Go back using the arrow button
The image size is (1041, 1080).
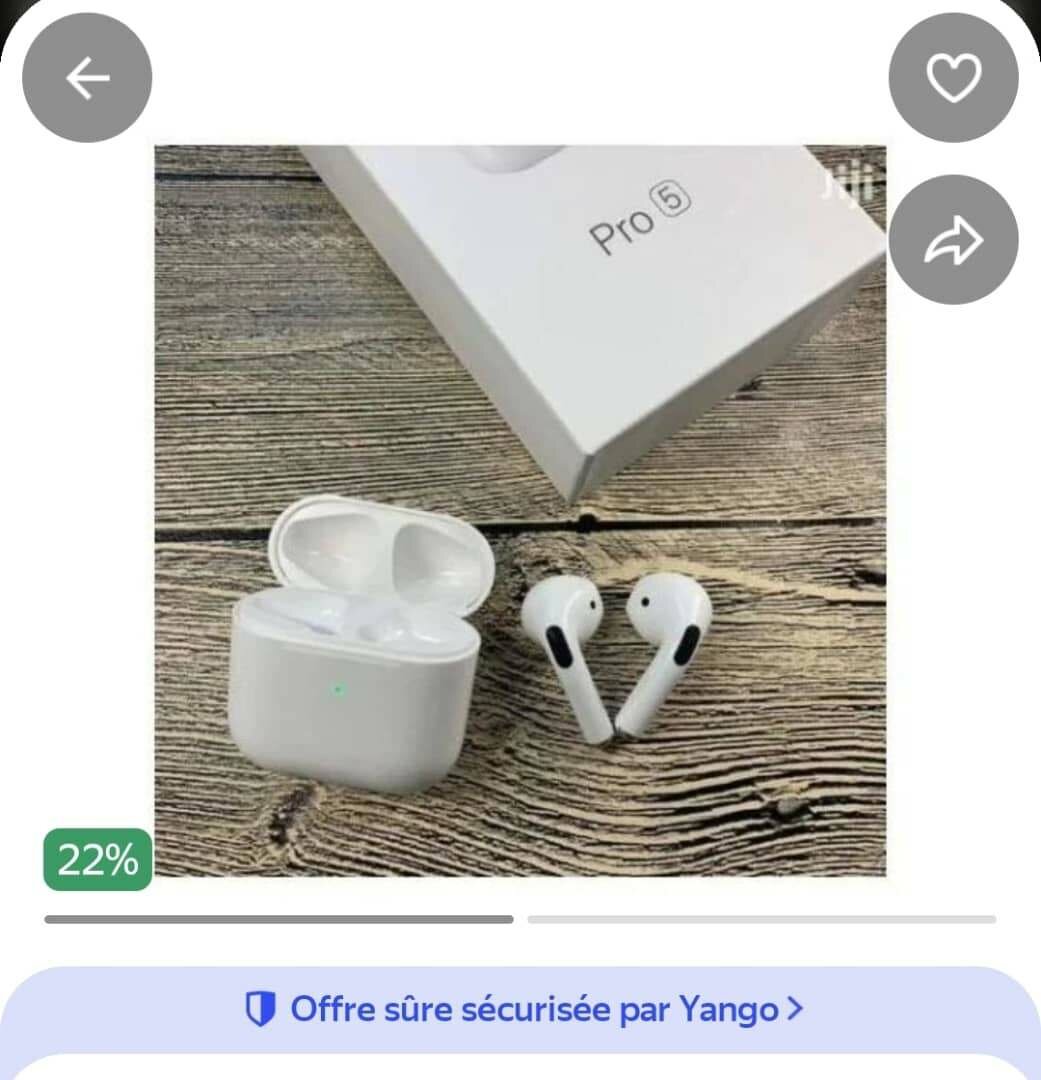[87, 78]
